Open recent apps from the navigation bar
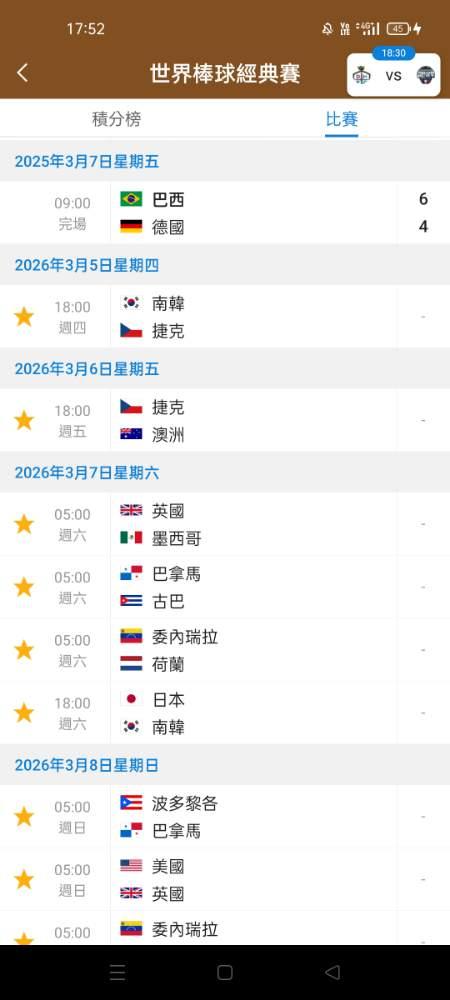 (117, 972)
